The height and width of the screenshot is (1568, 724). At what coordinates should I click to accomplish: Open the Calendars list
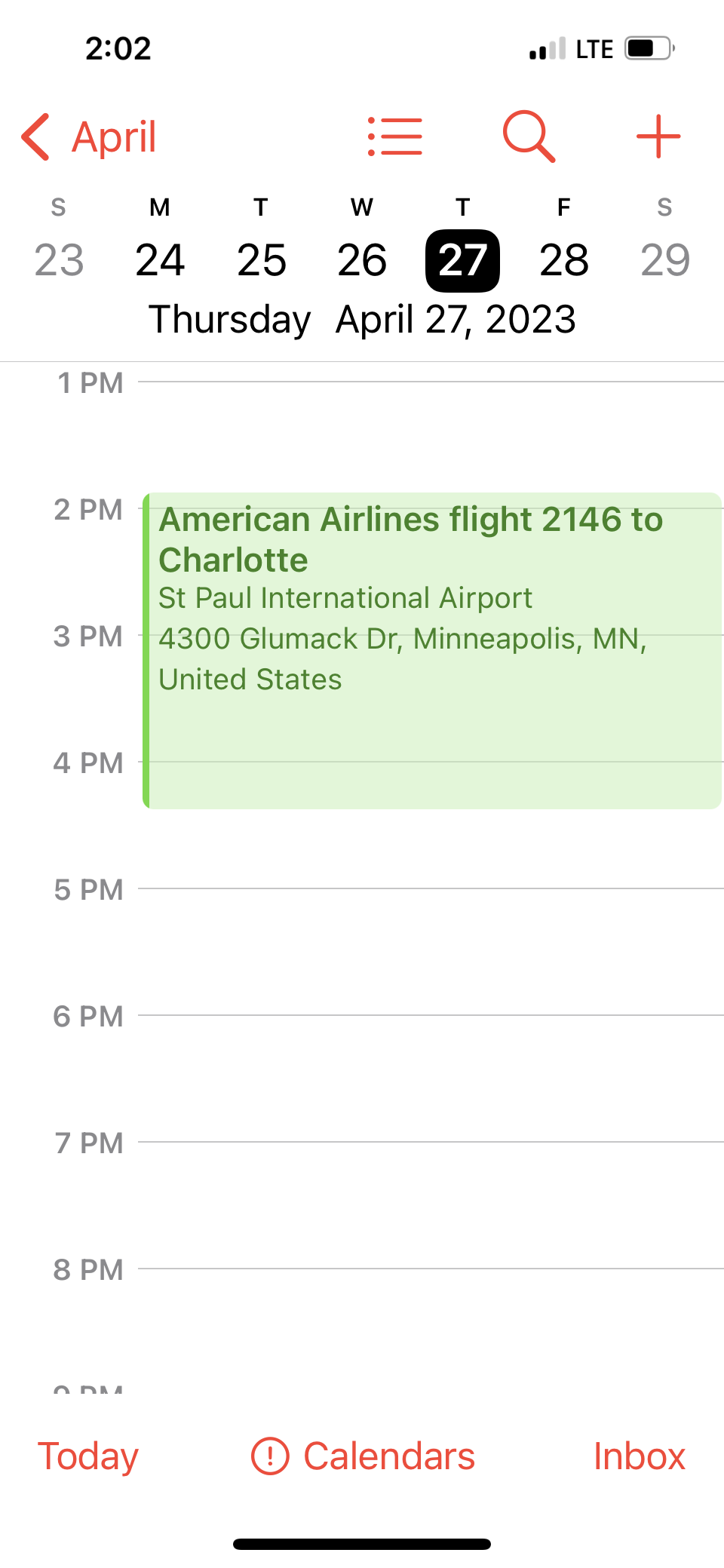click(363, 1456)
